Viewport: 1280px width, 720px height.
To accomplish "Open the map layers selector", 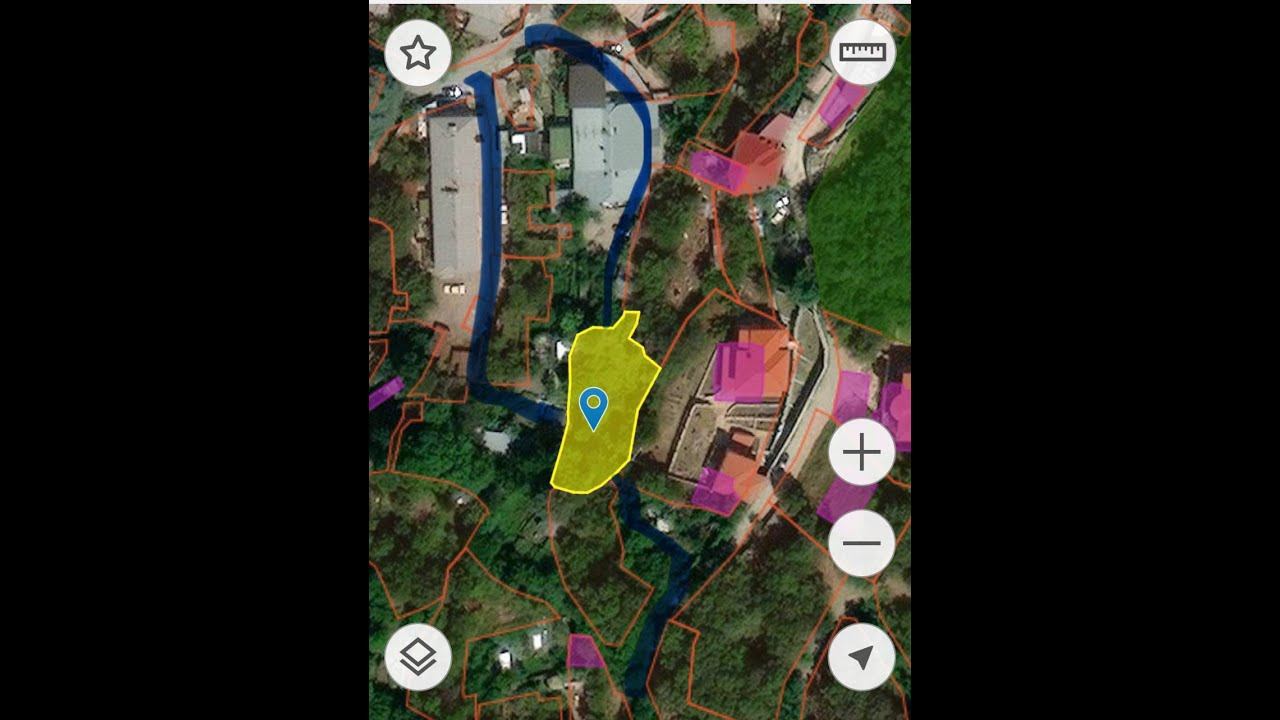I will pos(417,657).
